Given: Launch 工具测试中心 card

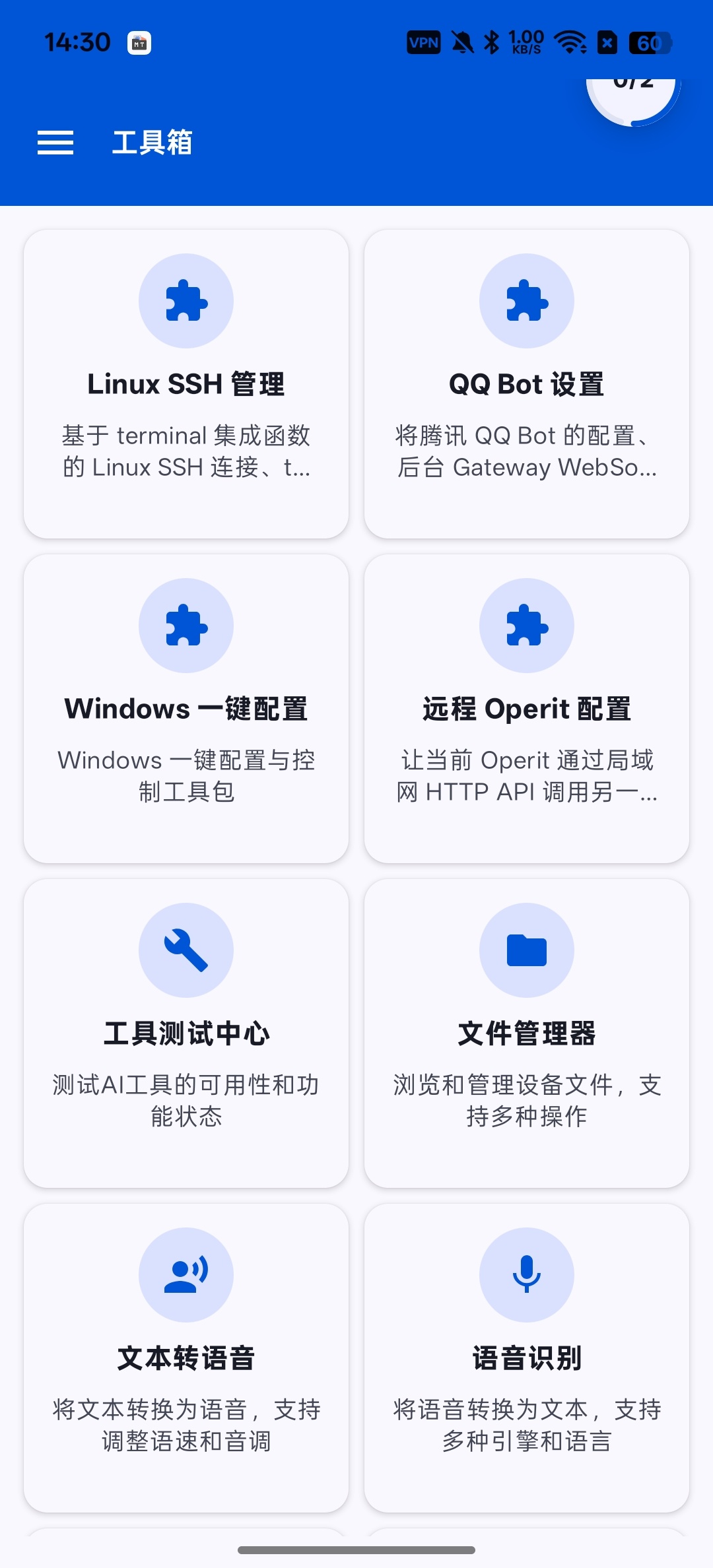Looking at the screenshot, I should coord(186,1033).
